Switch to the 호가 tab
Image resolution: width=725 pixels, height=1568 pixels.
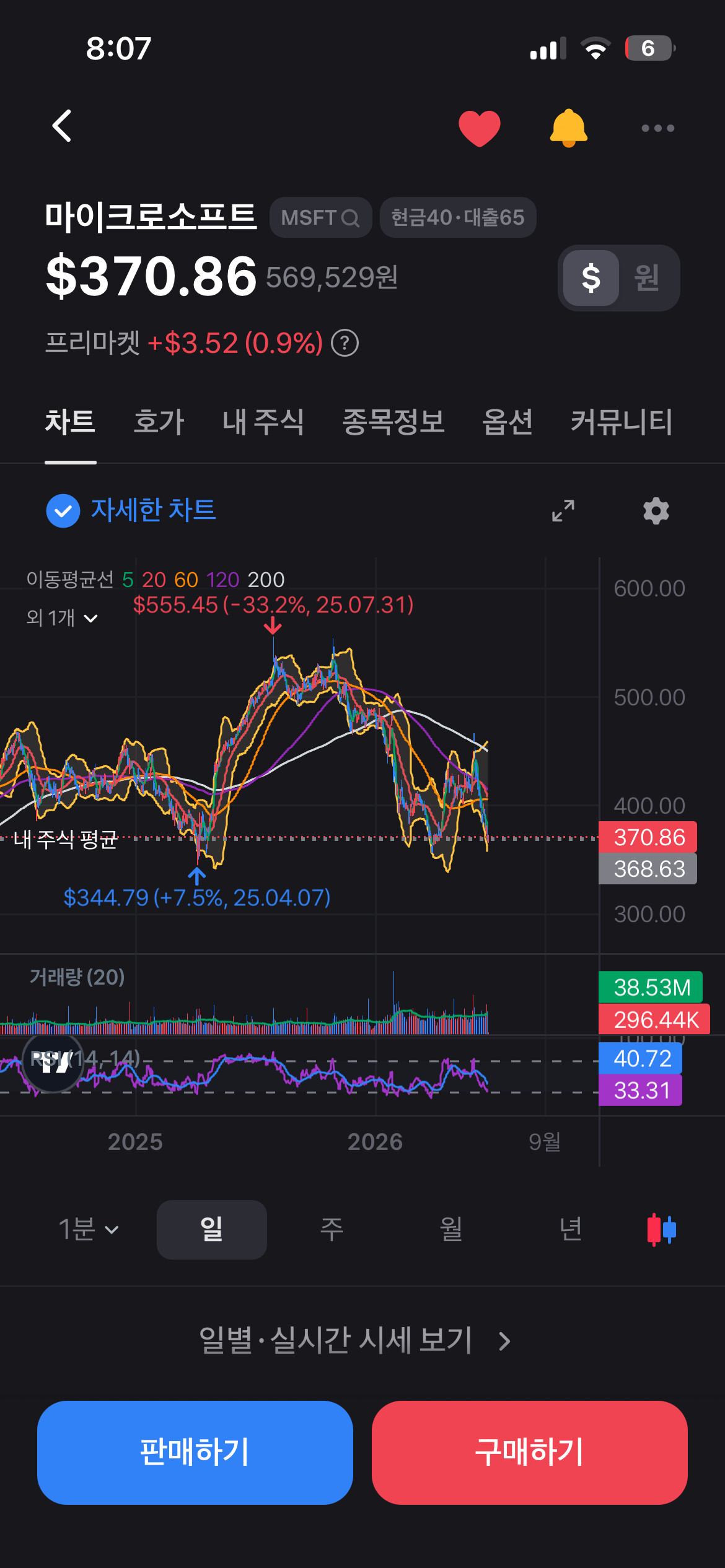point(159,422)
